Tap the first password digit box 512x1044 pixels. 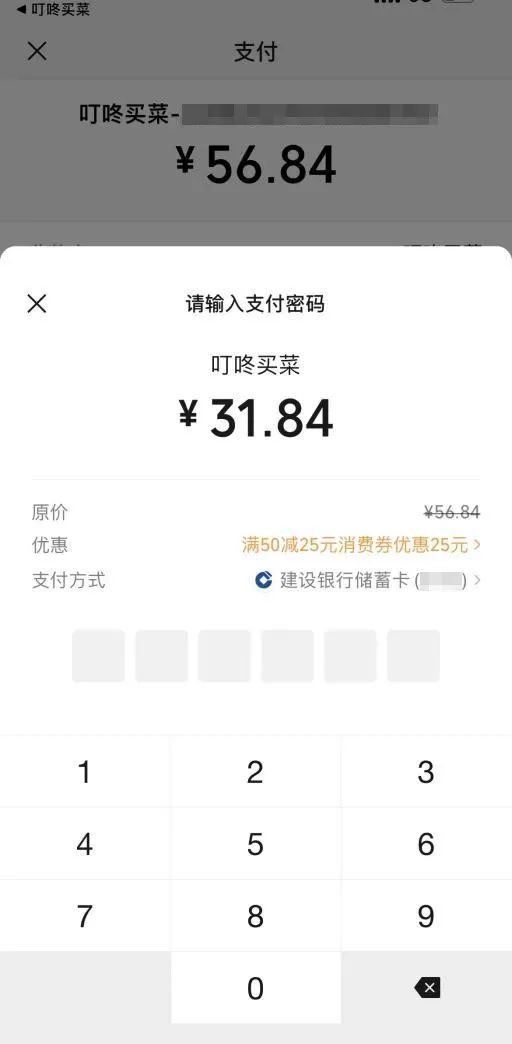(99, 656)
